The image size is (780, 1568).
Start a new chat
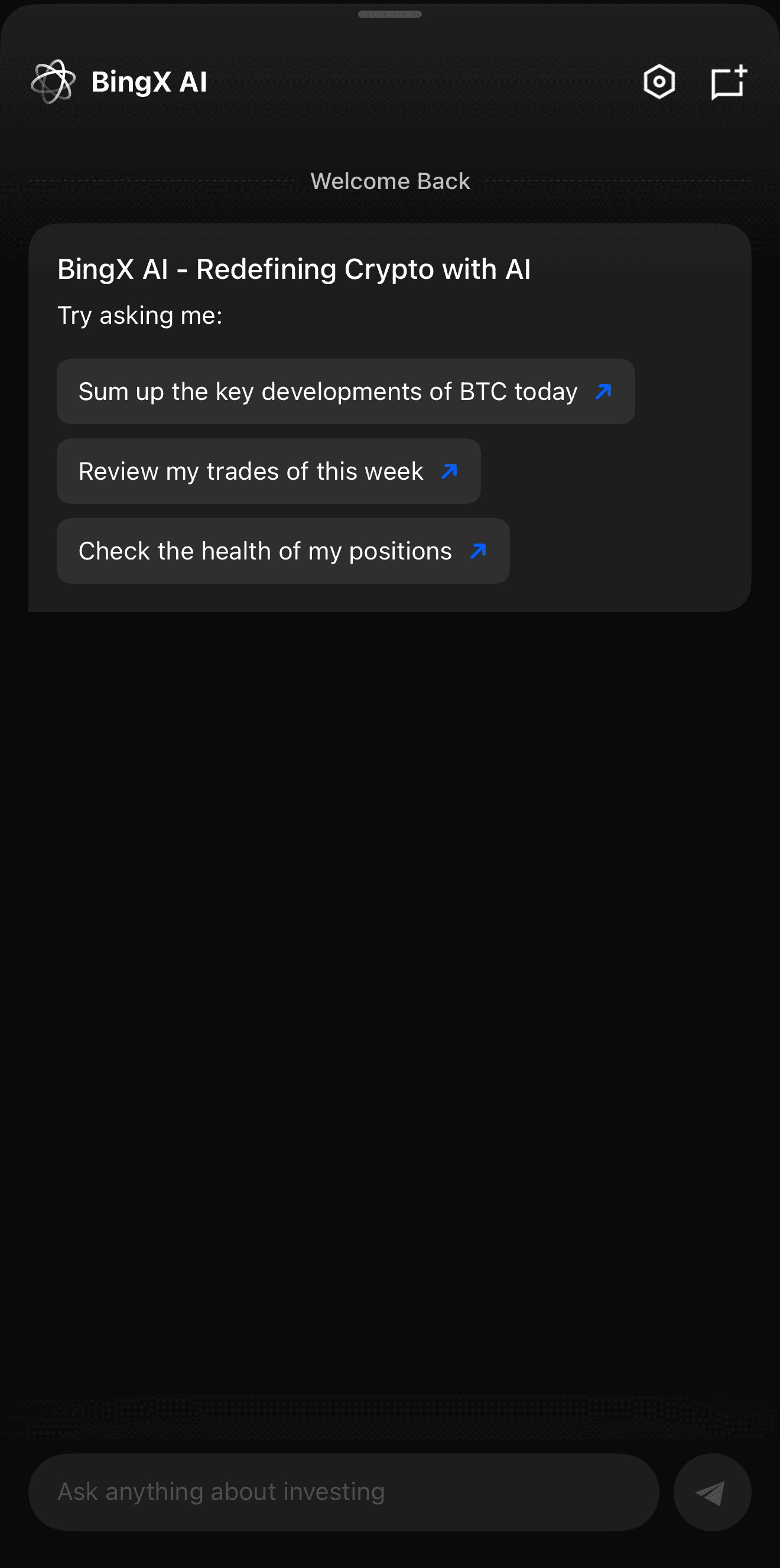click(729, 82)
